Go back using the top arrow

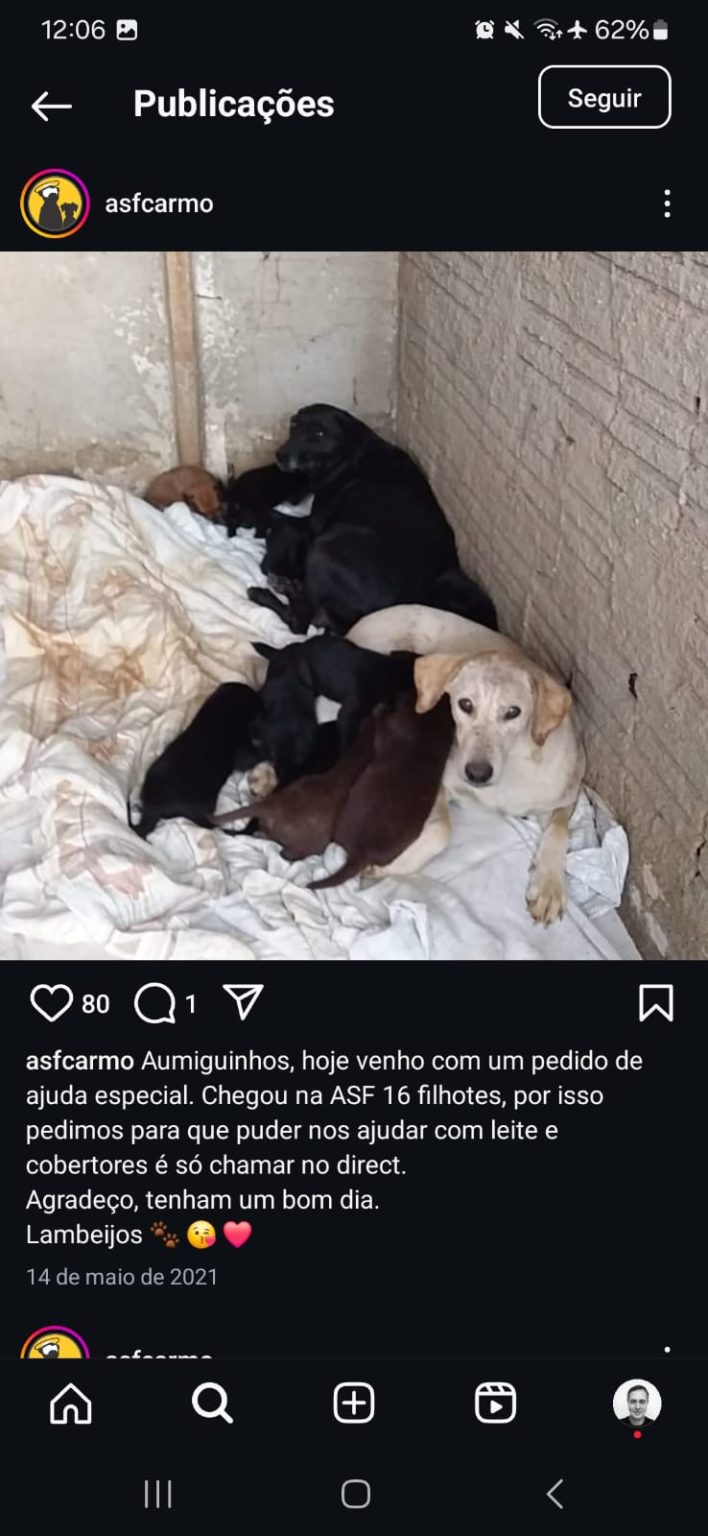point(51,106)
